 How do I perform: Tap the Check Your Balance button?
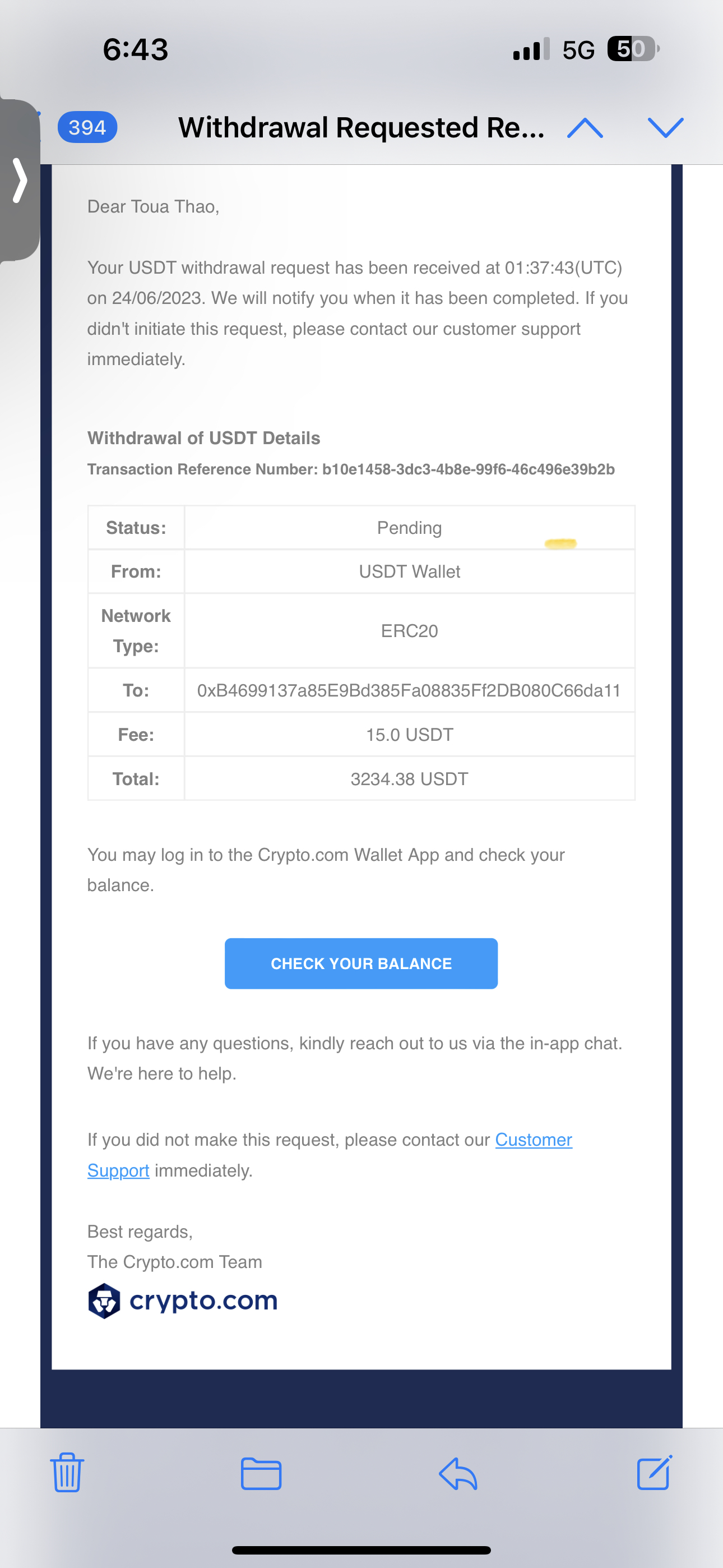tap(361, 963)
